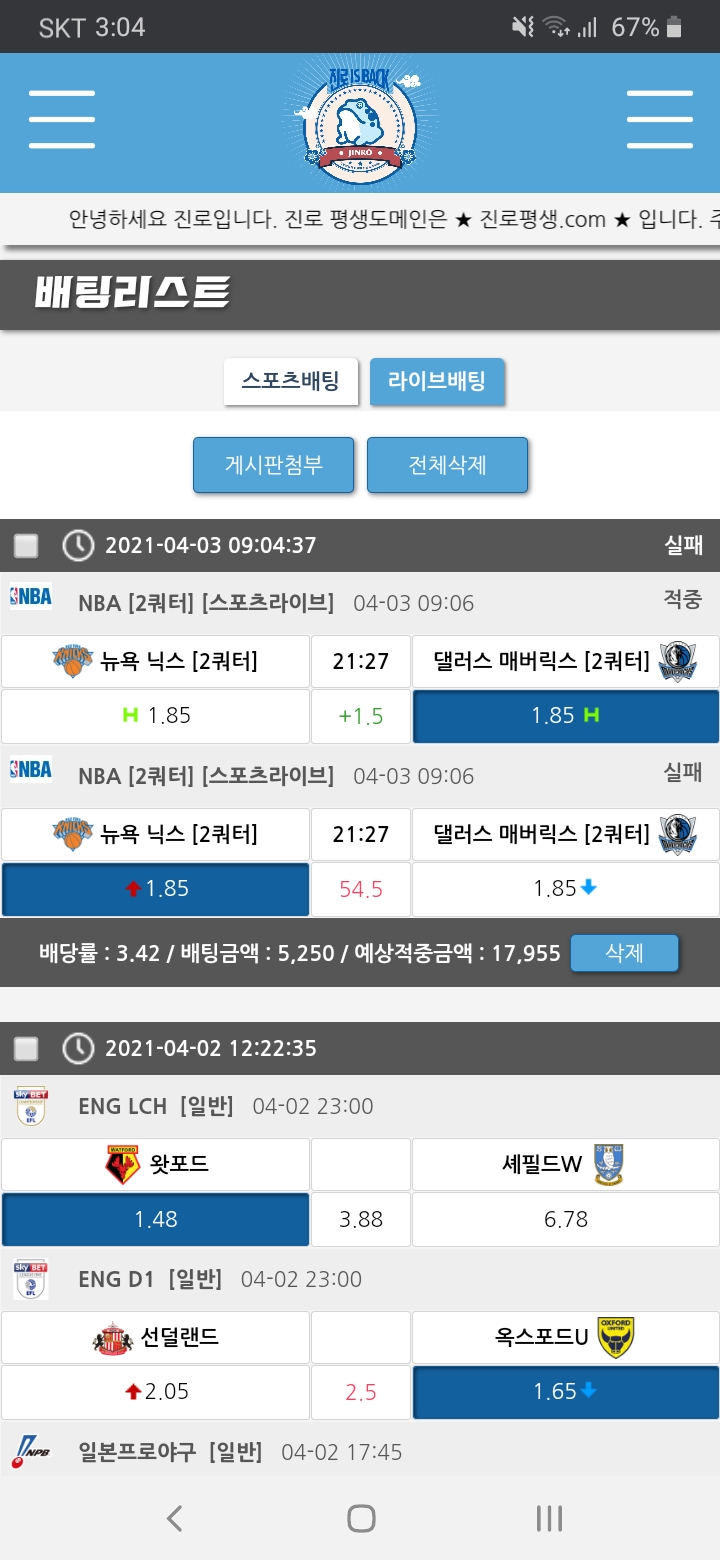Image resolution: width=720 pixels, height=1560 pixels.
Task: Tap the 게시판첨부 button
Action: click(x=273, y=465)
